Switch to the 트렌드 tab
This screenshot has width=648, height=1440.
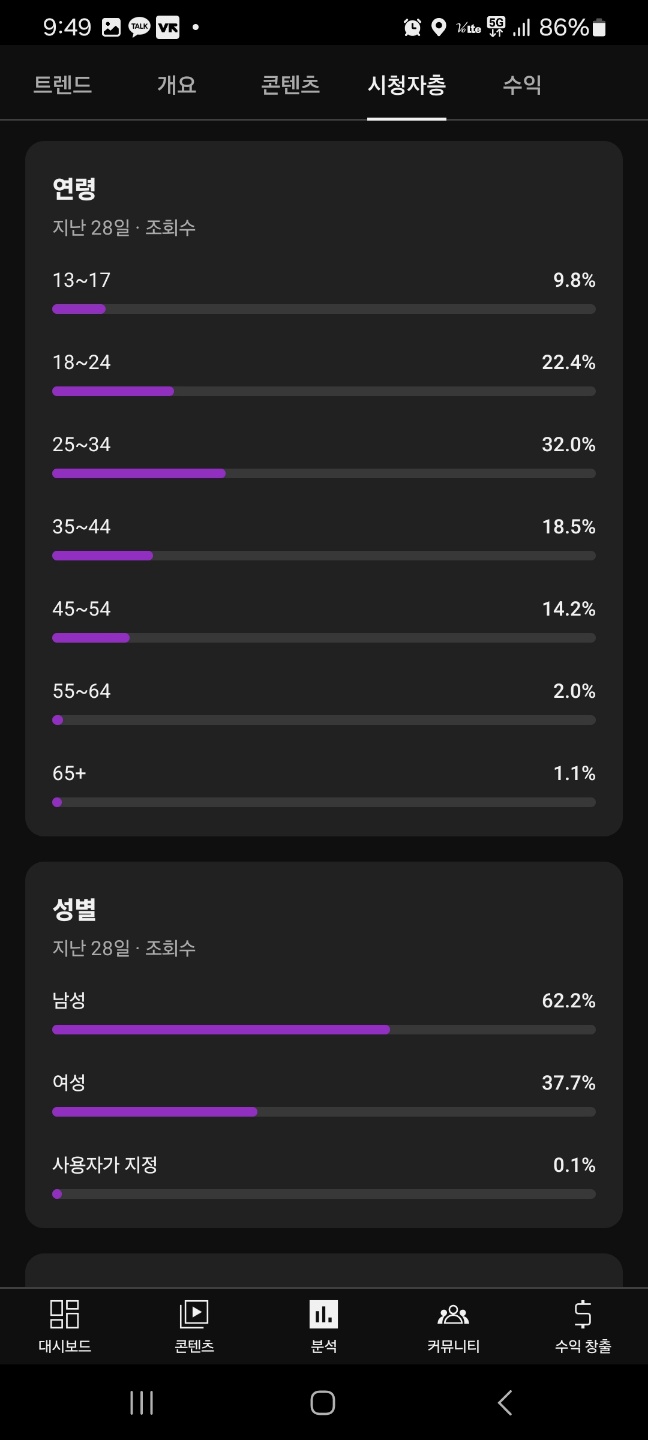coord(63,85)
